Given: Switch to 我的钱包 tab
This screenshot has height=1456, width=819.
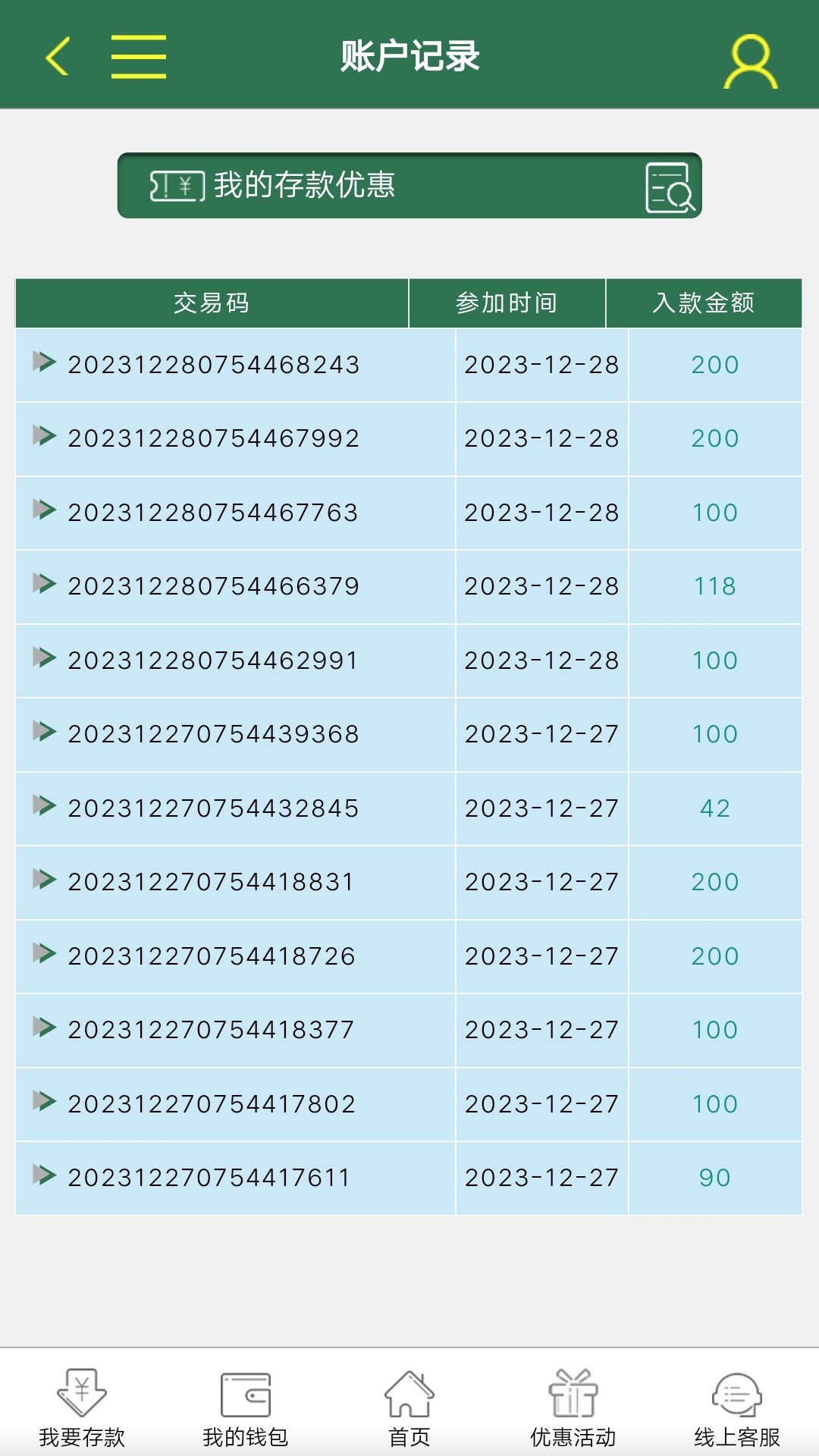Looking at the screenshot, I should (x=246, y=1407).
